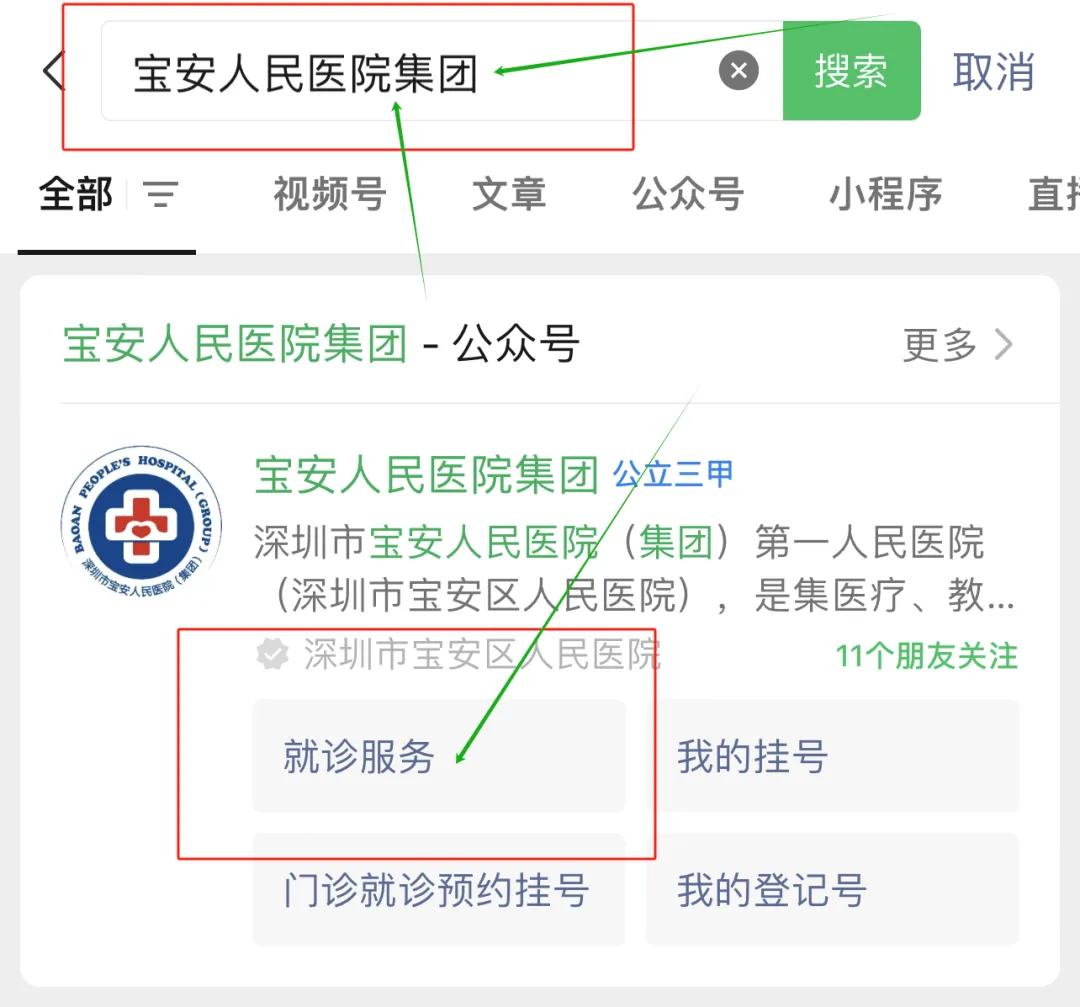Image resolution: width=1080 pixels, height=1007 pixels.
Task: Open the filter icon beside 全部
Action: 160,194
